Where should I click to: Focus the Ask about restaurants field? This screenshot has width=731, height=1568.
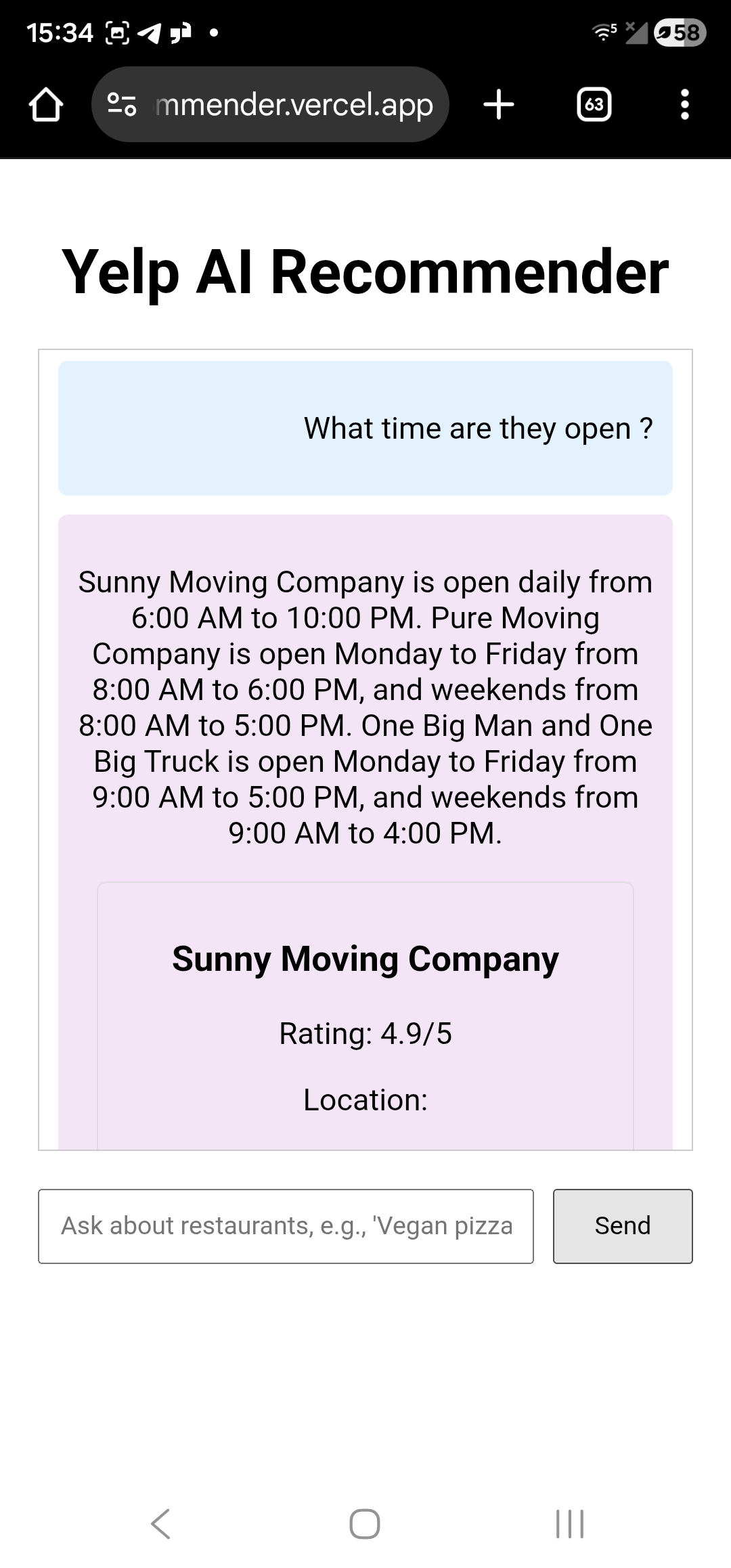[x=286, y=1226]
